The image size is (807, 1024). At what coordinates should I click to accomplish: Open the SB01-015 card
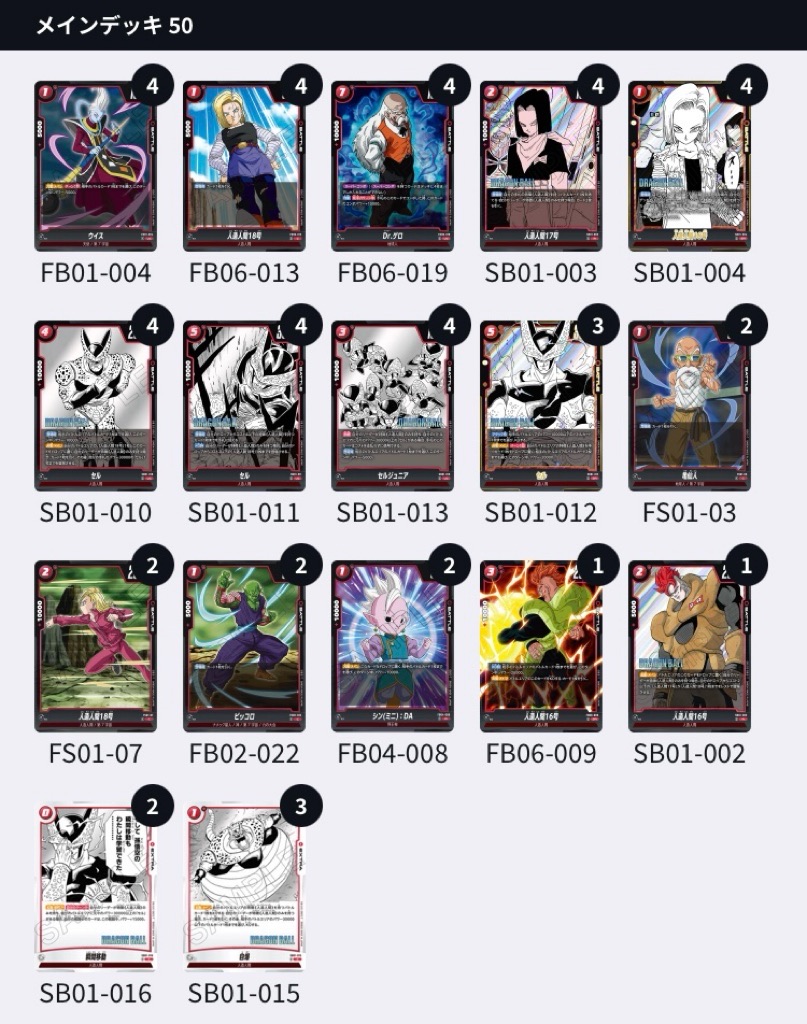coord(243,886)
